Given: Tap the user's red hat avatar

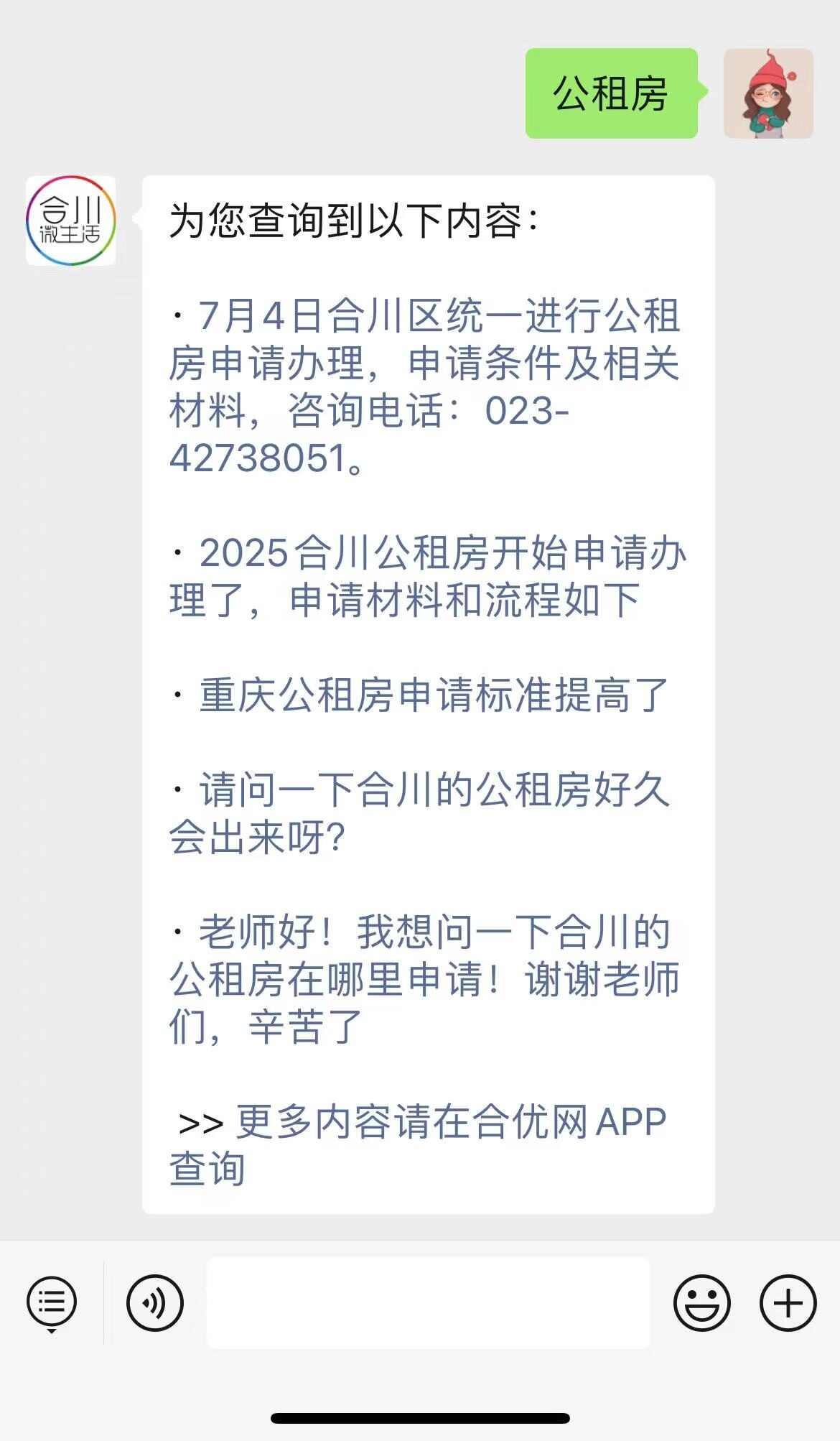Looking at the screenshot, I should click(767, 93).
